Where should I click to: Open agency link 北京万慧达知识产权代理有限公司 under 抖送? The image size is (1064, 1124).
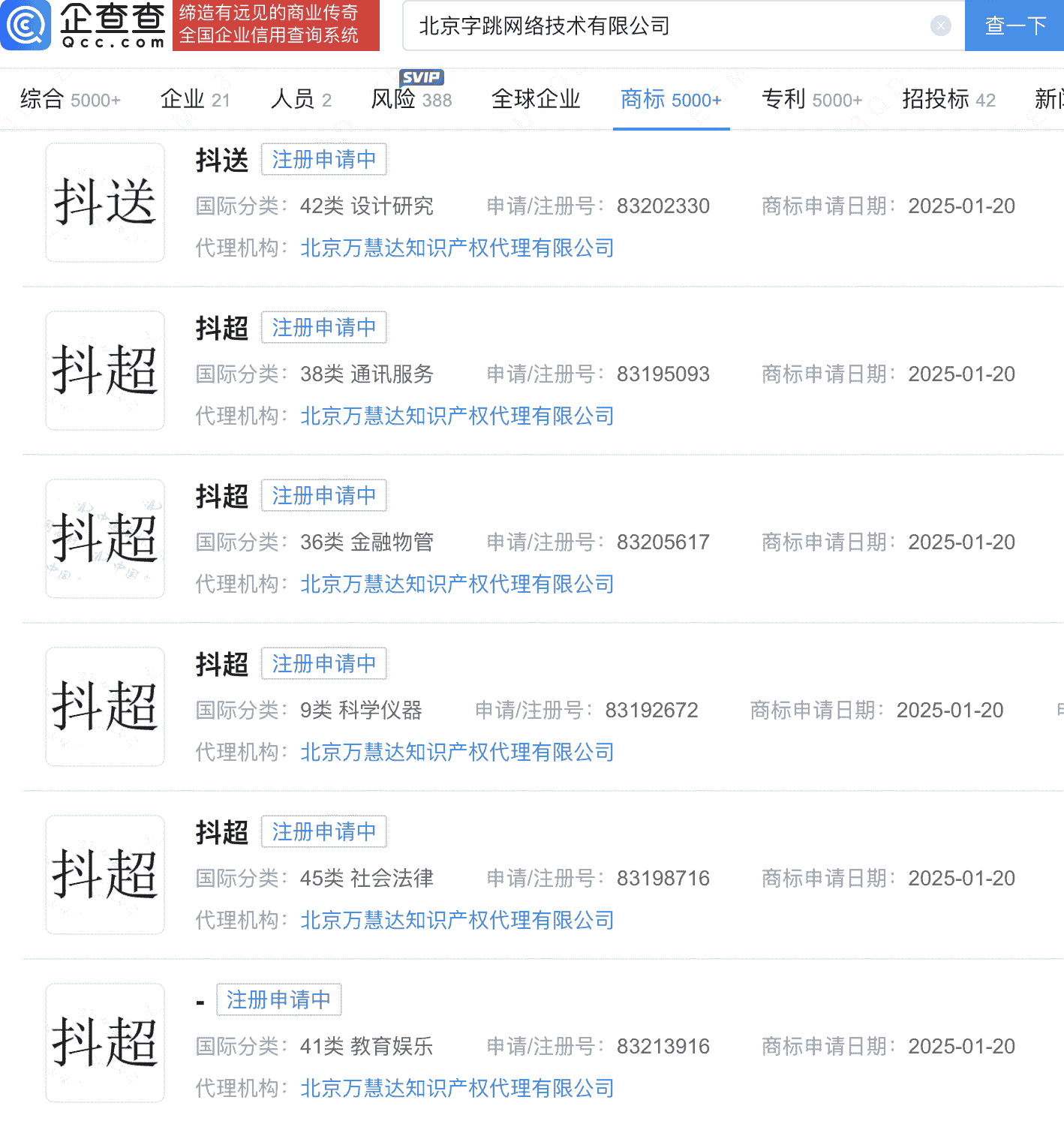click(x=456, y=248)
